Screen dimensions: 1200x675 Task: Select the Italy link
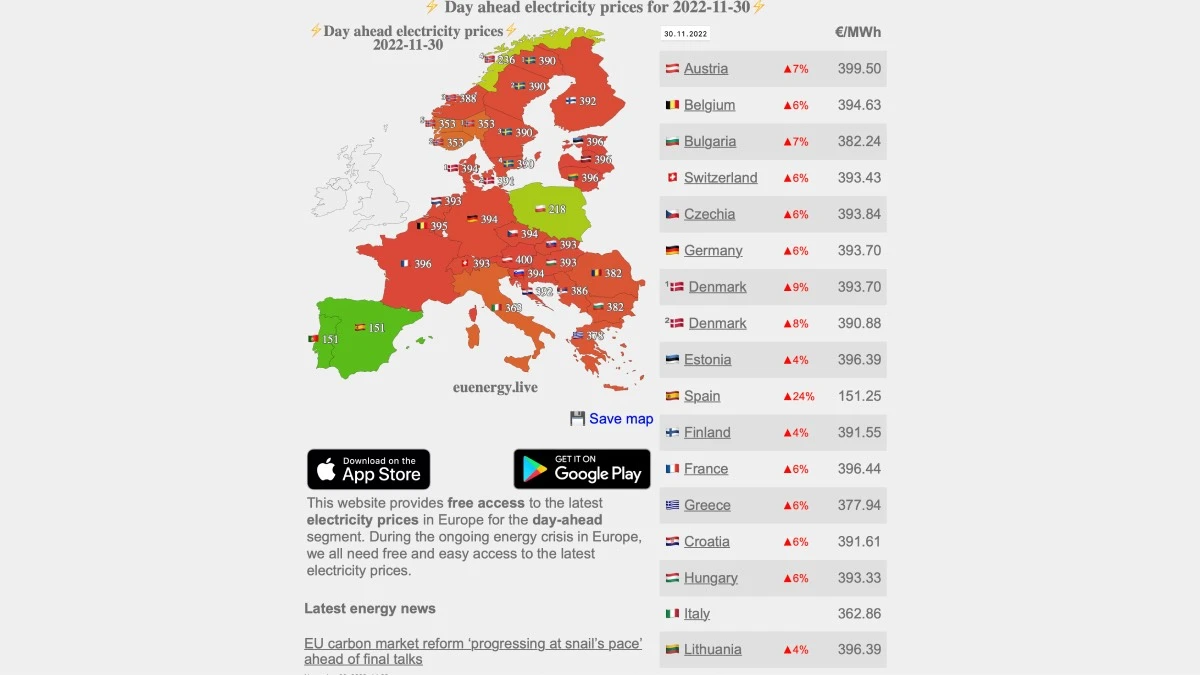click(x=697, y=614)
